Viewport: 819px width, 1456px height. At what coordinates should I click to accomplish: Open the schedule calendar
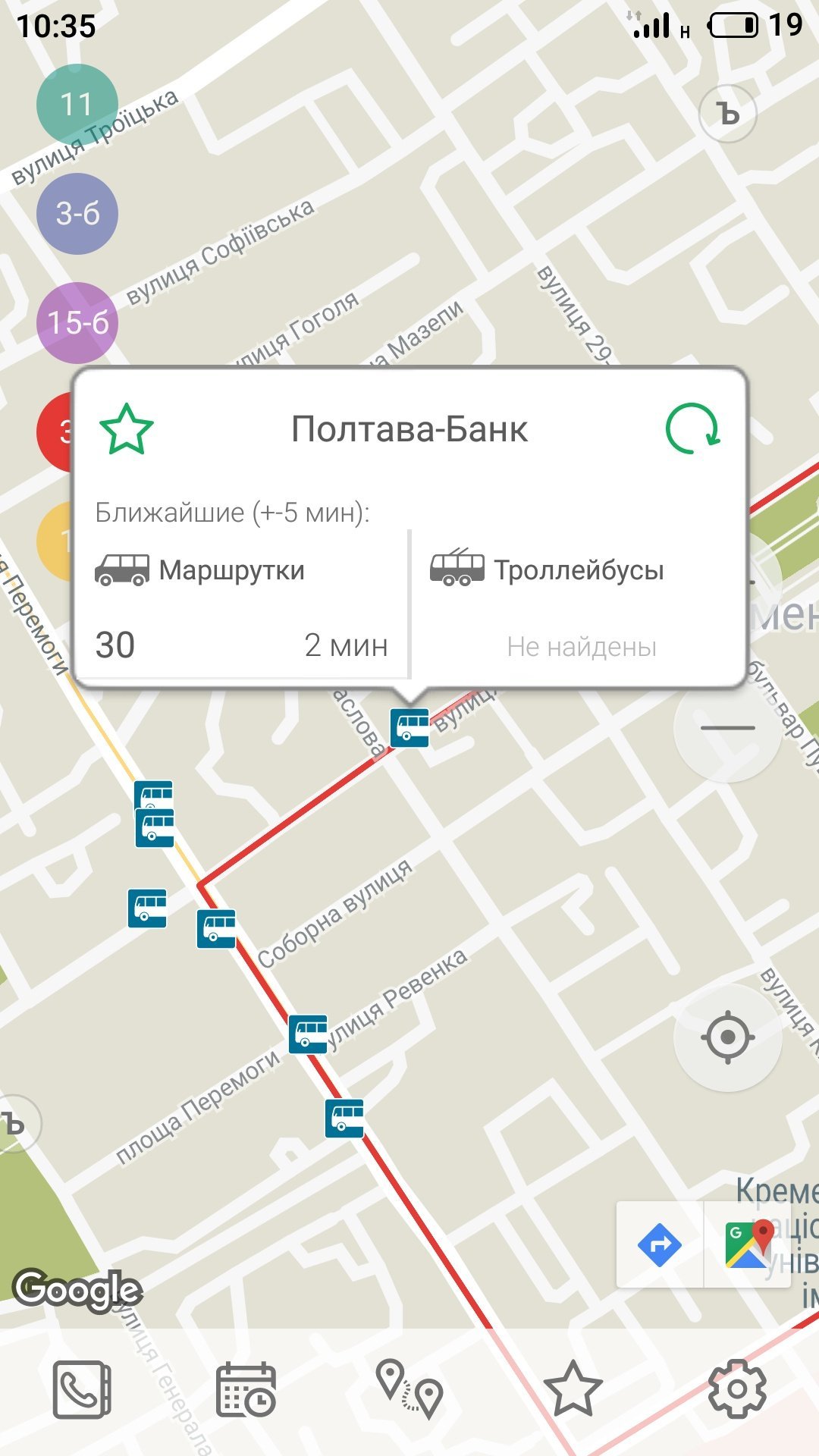coord(246,1390)
